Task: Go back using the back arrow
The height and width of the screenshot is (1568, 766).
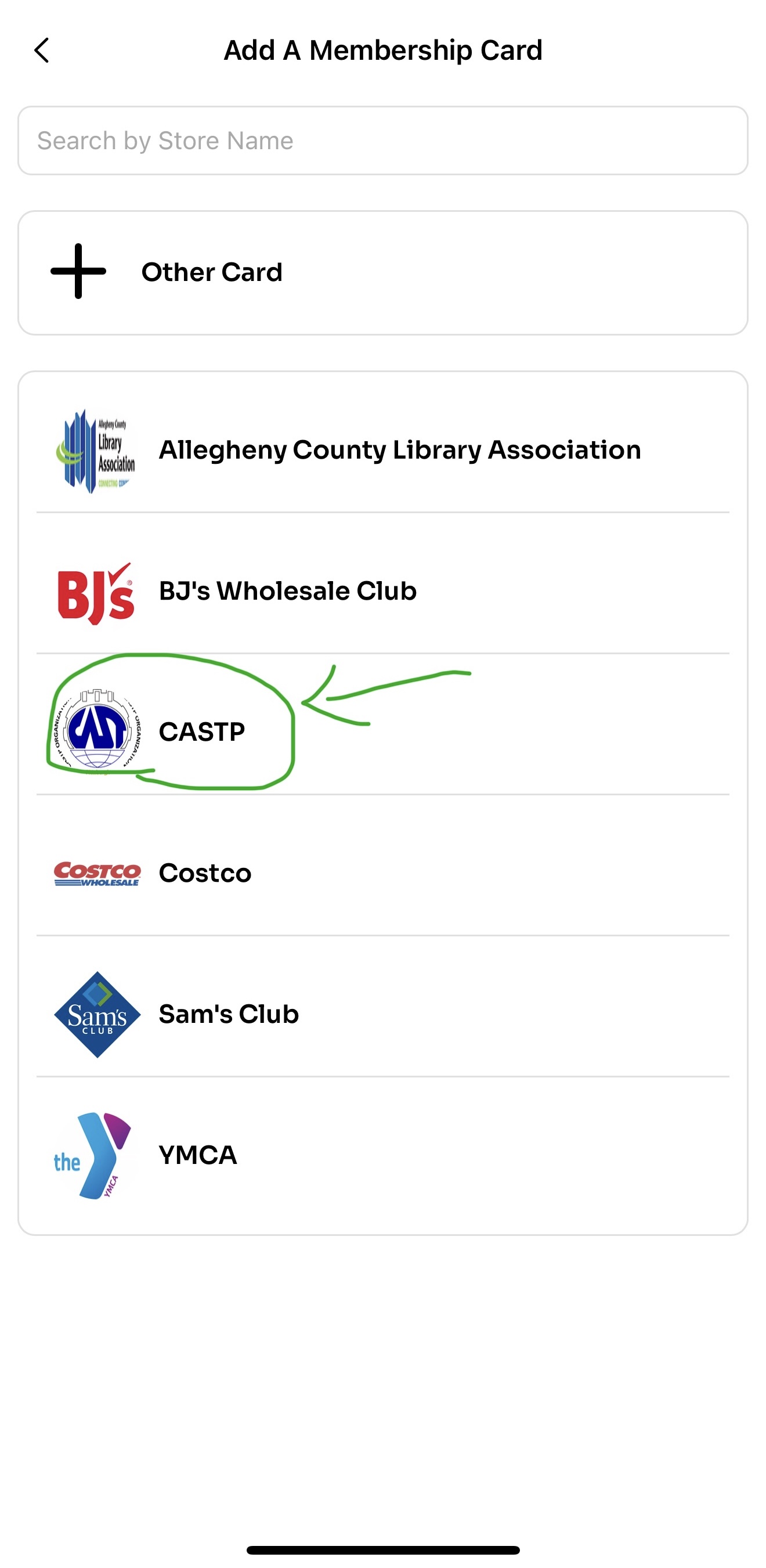Action: click(41, 51)
